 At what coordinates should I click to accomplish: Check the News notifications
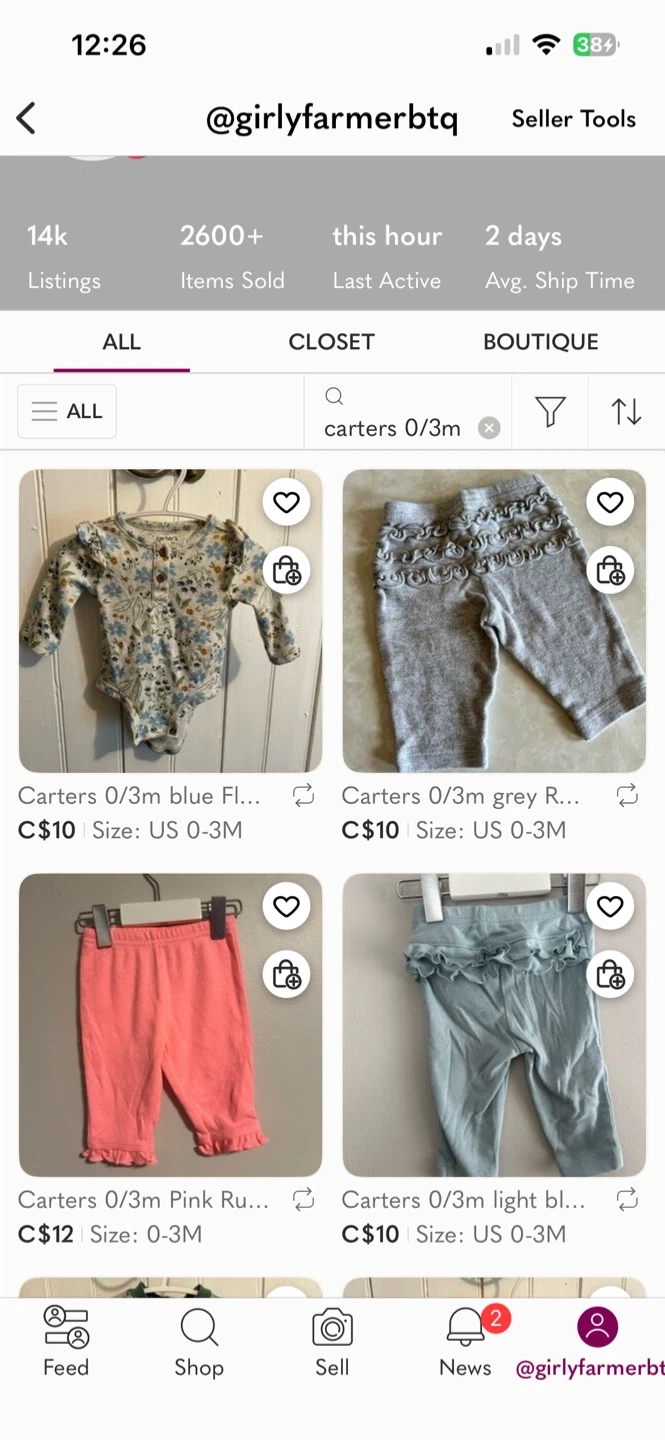pyautogui.click(x=466, y=1342)
